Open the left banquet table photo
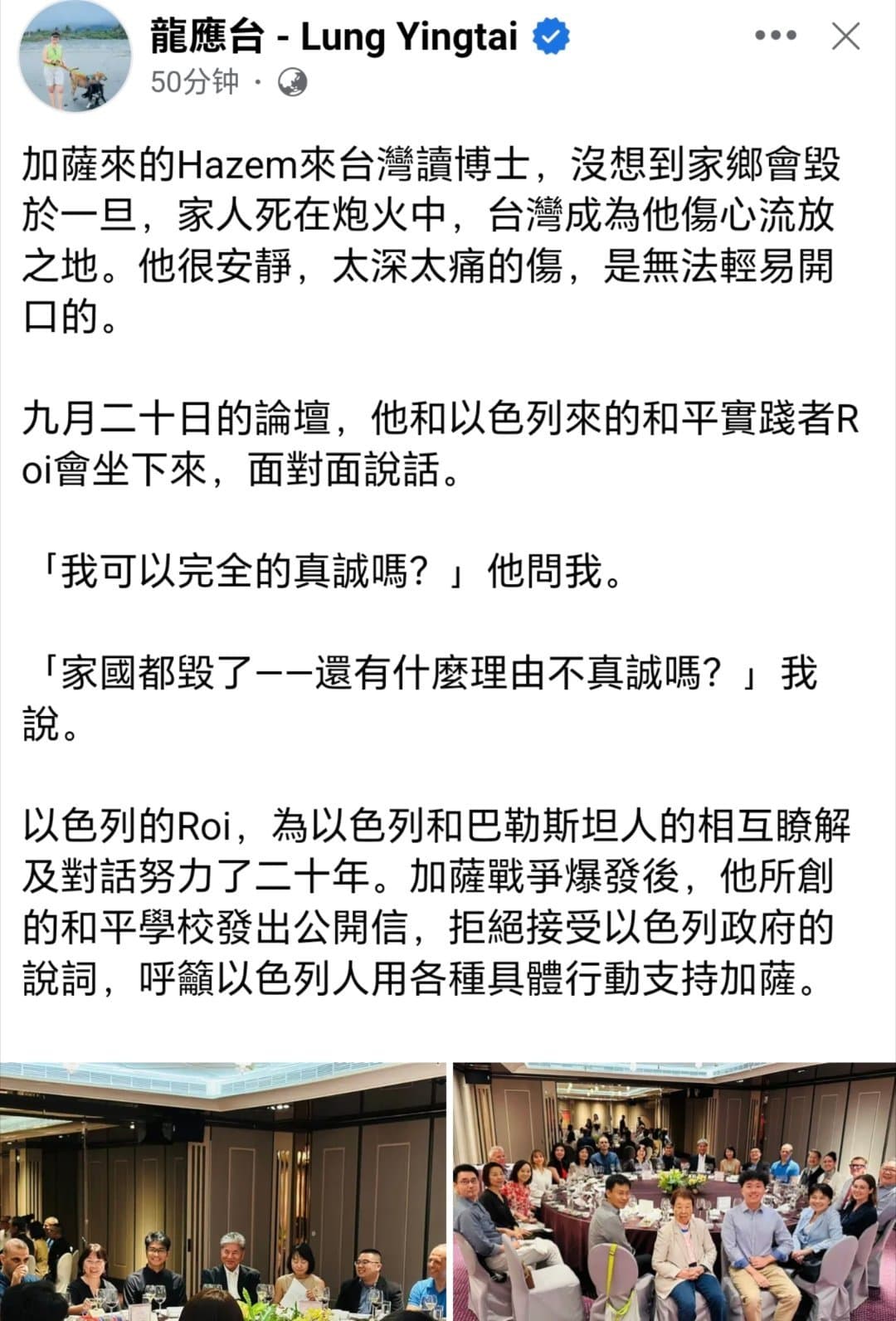896x1321 pixels. pyautogui.click(x=222, y=1192)
